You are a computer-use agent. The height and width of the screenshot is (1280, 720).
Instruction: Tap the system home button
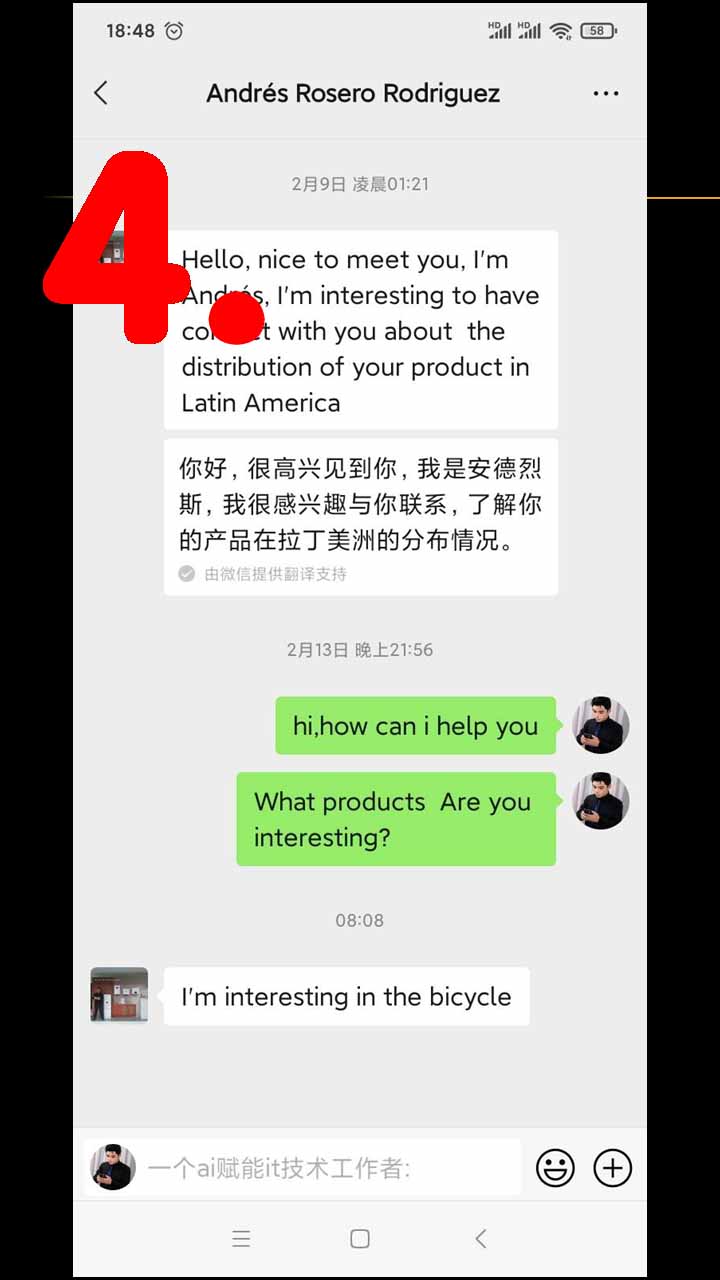point(360,1239)
